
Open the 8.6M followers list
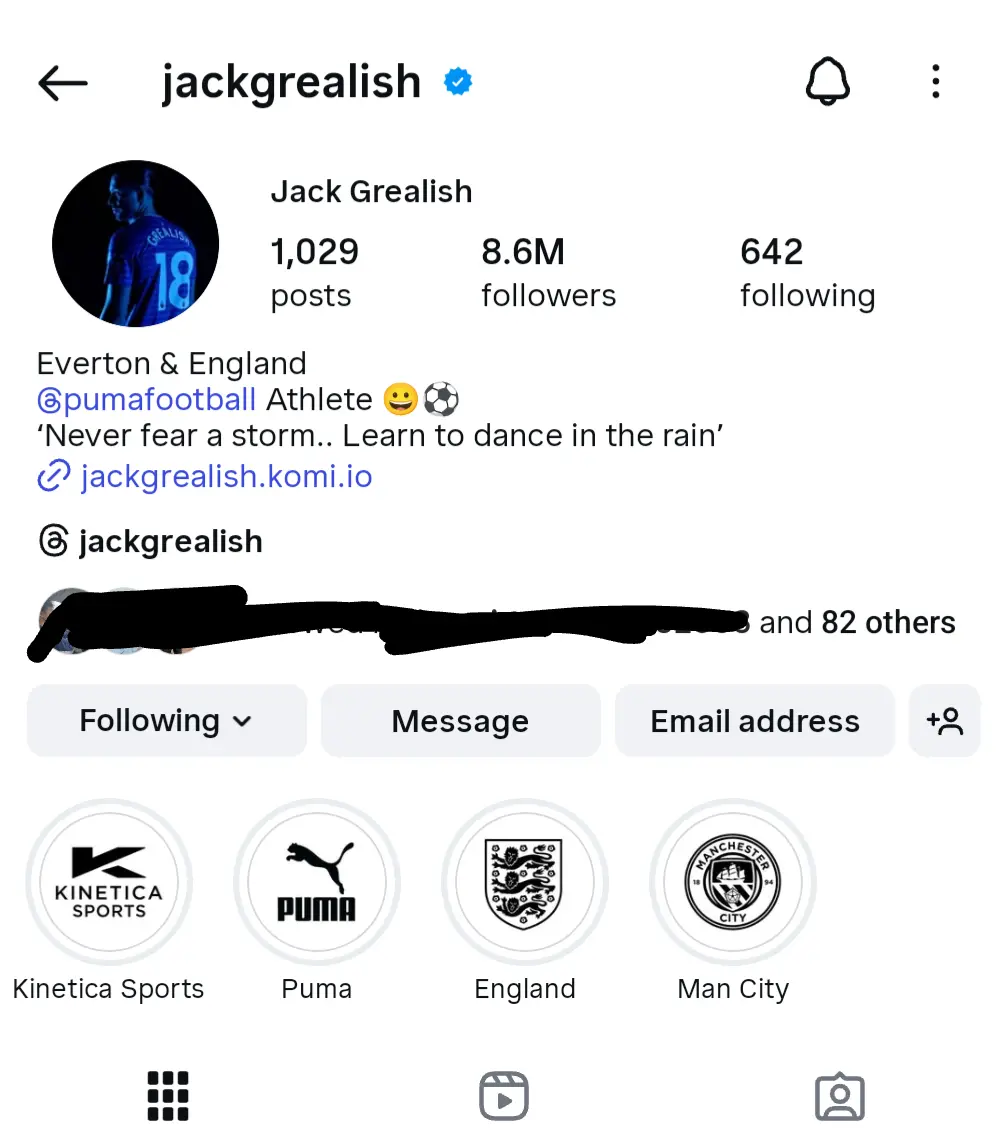[x=548, y=272]
